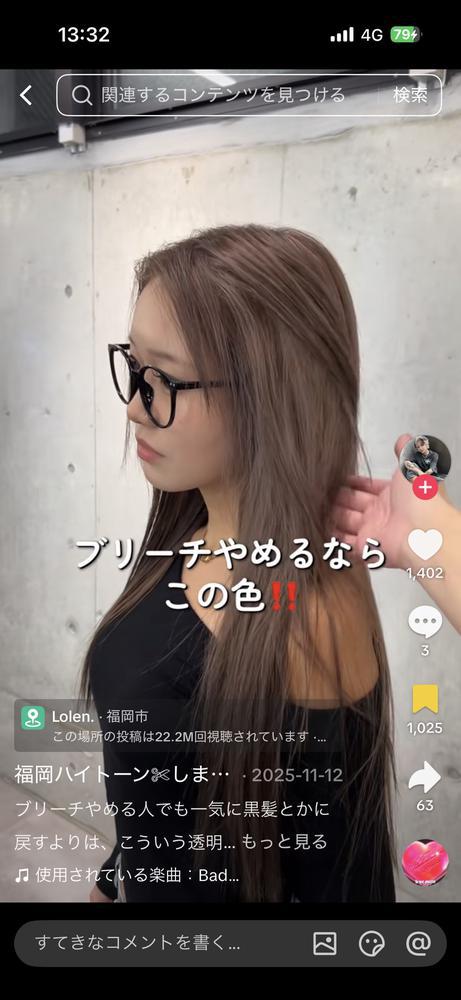
Task: Open the 福岡ハイトーン account name
Action: (x=122, y=775)
